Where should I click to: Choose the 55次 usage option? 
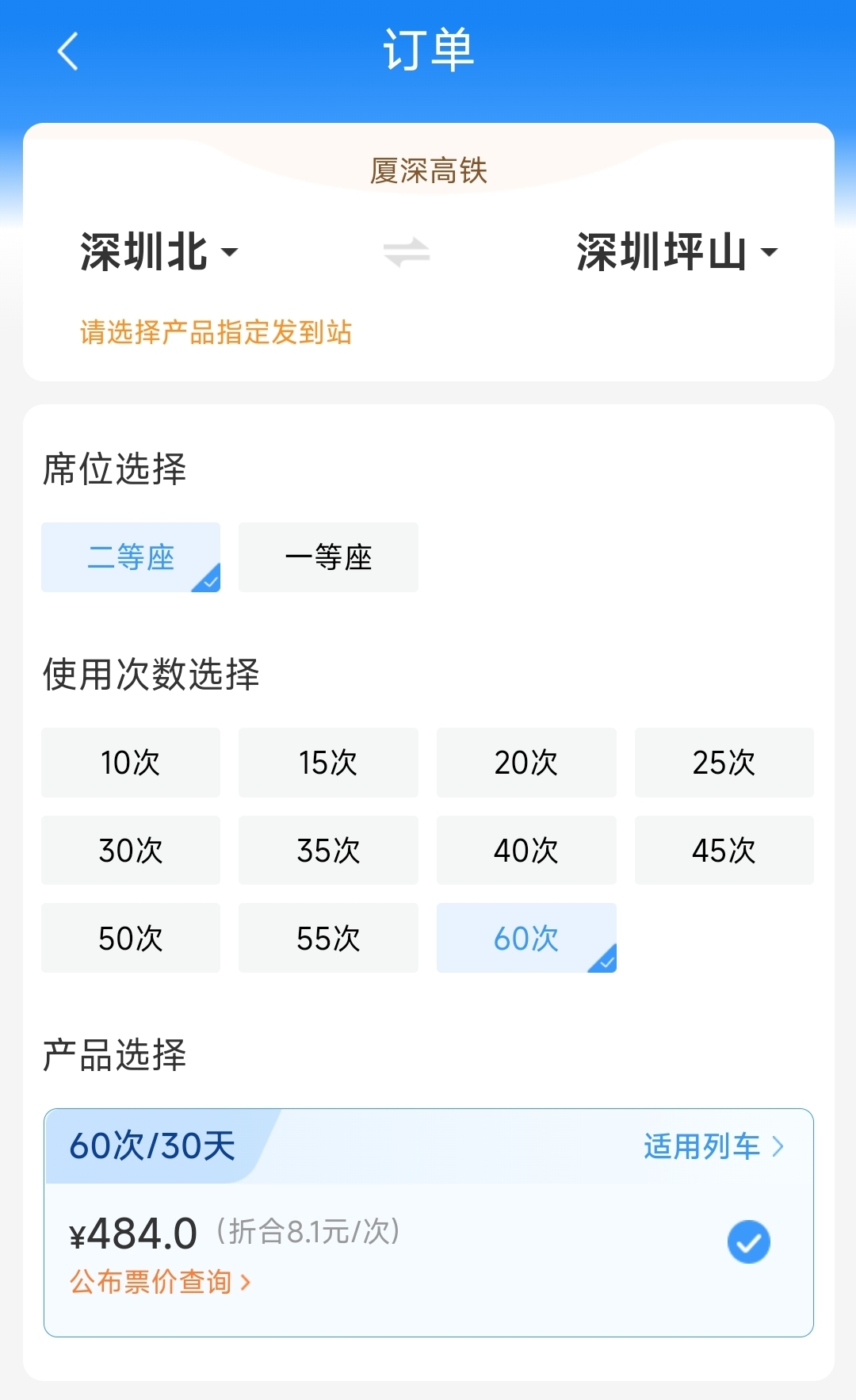pyautogui.click(x=327, y=938)
